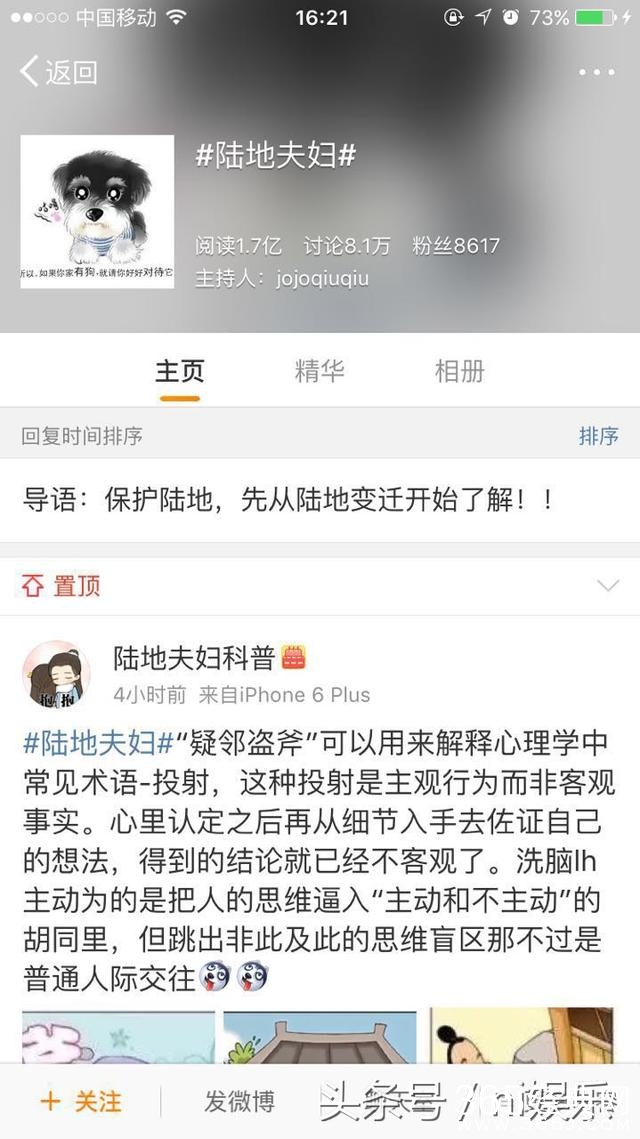This screenshot has height=1139, width=640.
Task: View the dog topic avatar image
Action: pyautogui.click(x=97, y=213)
